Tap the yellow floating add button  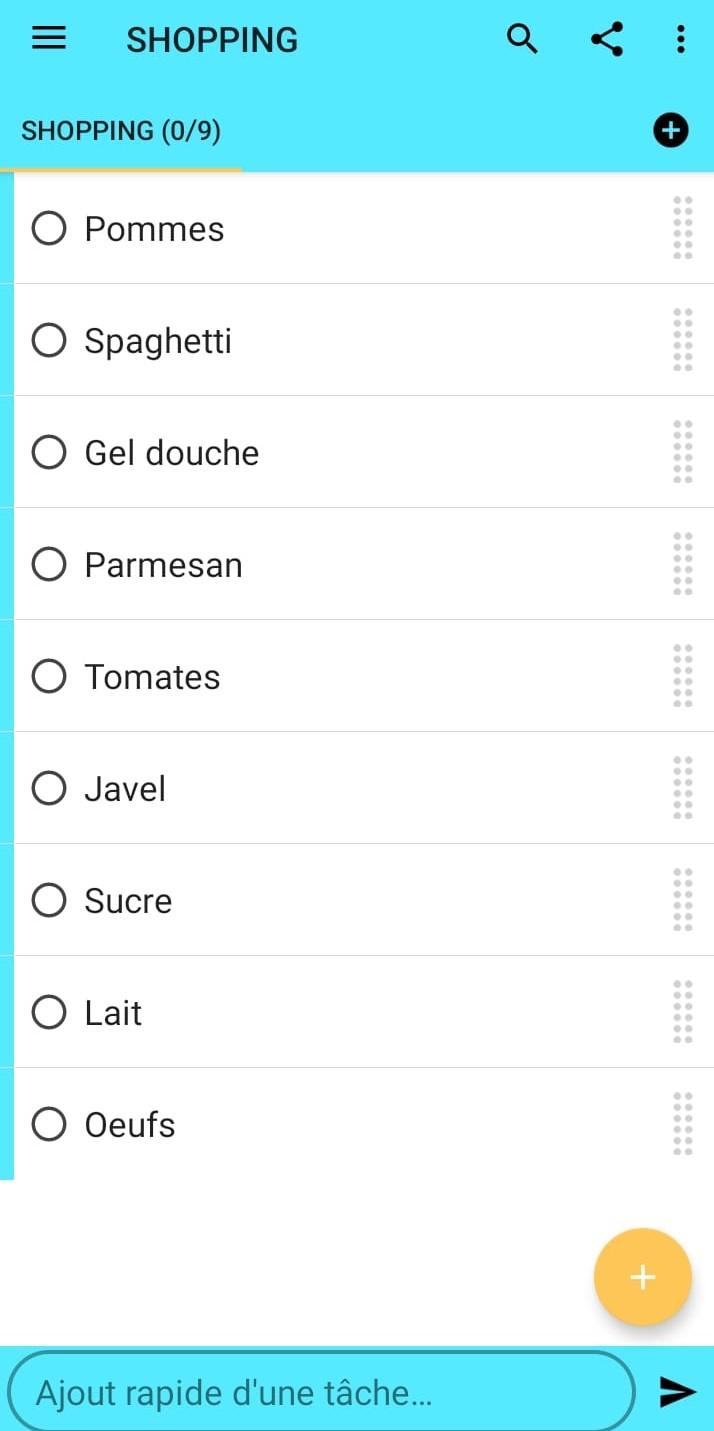(x=642, y=1277)
